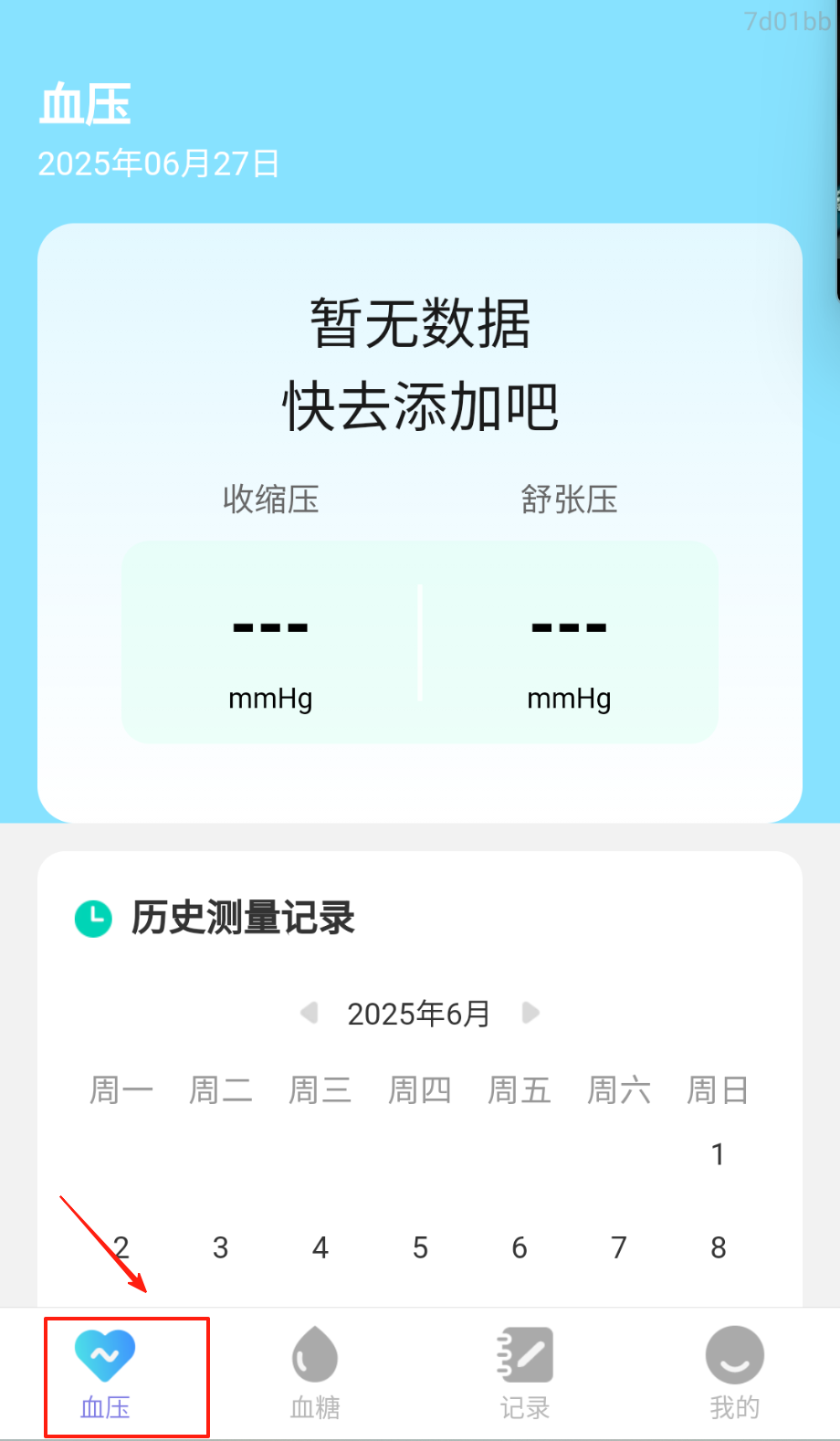Choose June 8 in the calendar
The width and height of the screenshot is (840, 1441).
click(718, 1247)
